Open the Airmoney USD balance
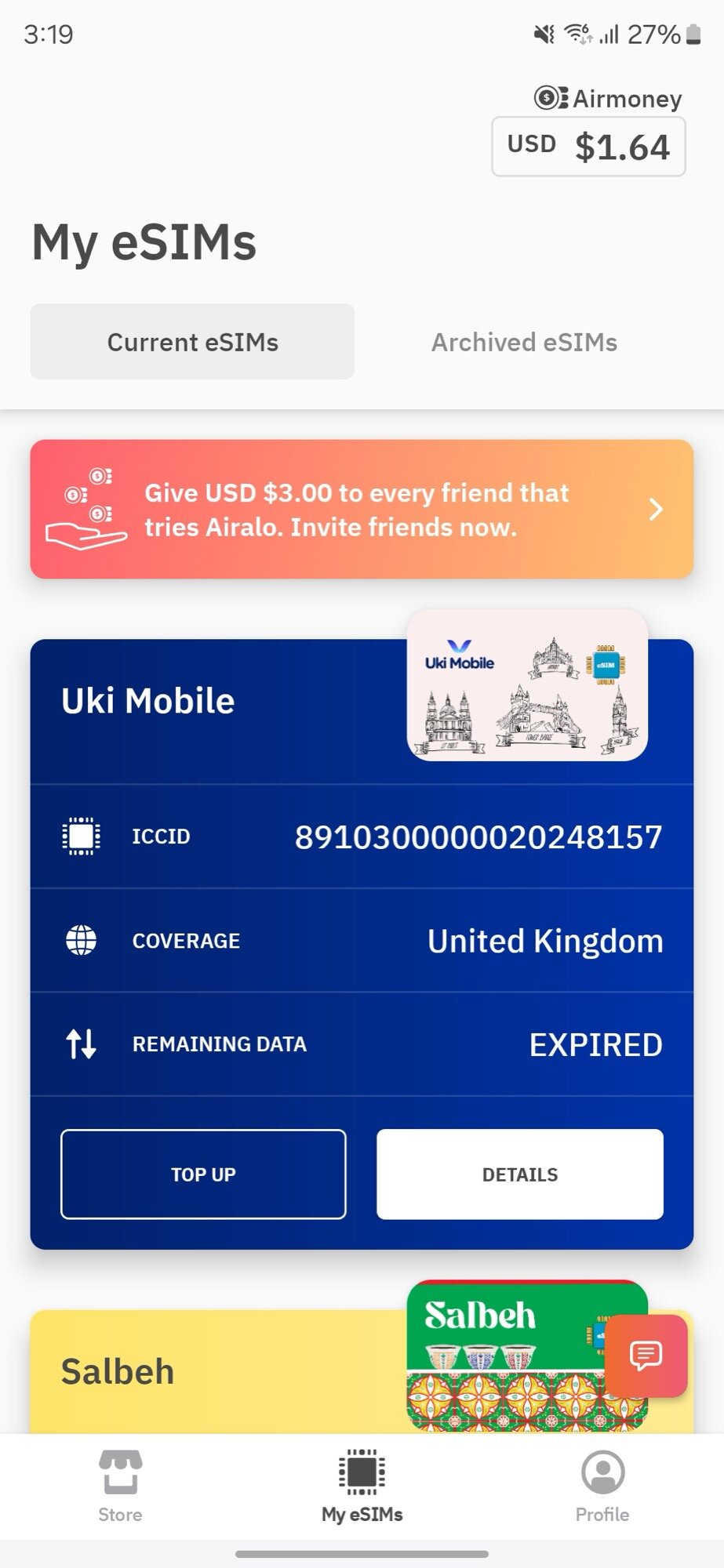The width and height of the screenshot is (724, 1568). click(x=588, y=147)
